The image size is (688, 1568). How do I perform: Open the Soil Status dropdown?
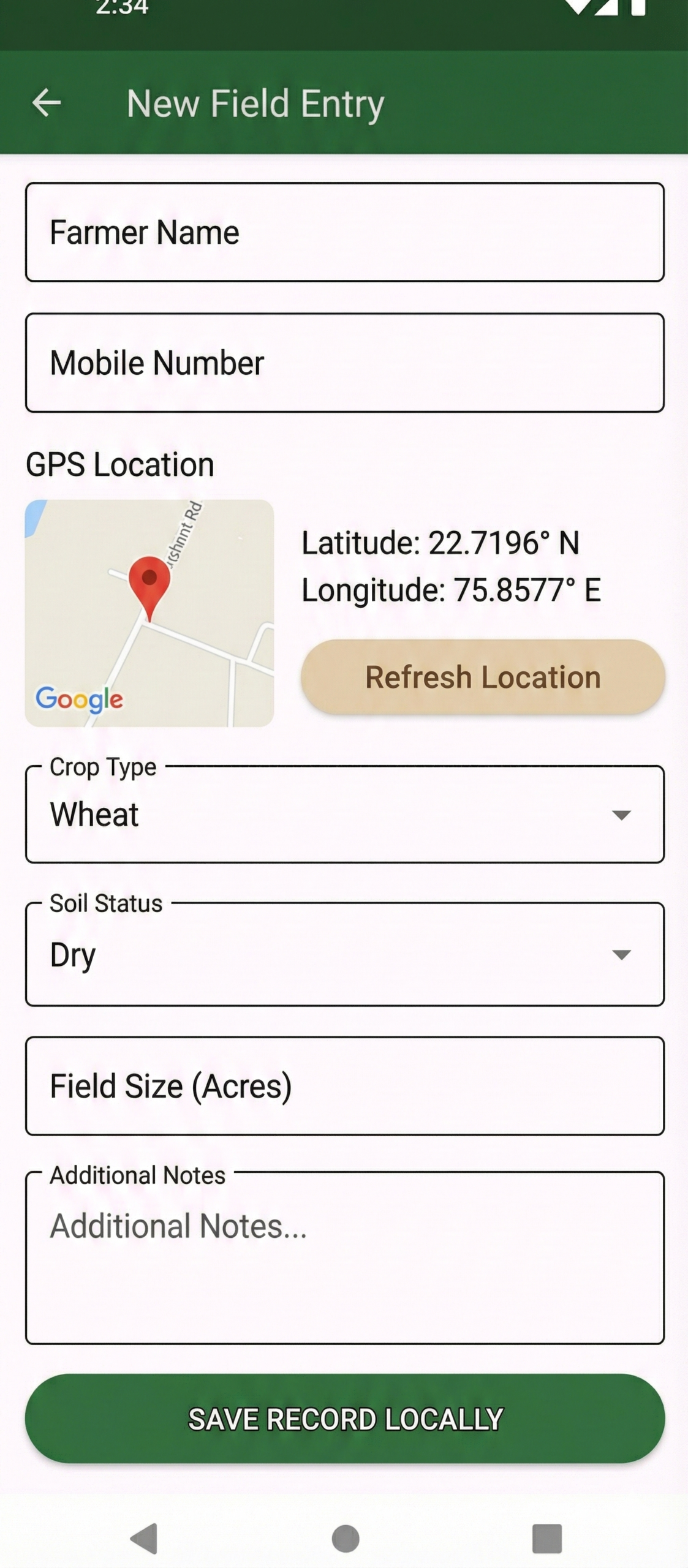(x=344, y=954)
